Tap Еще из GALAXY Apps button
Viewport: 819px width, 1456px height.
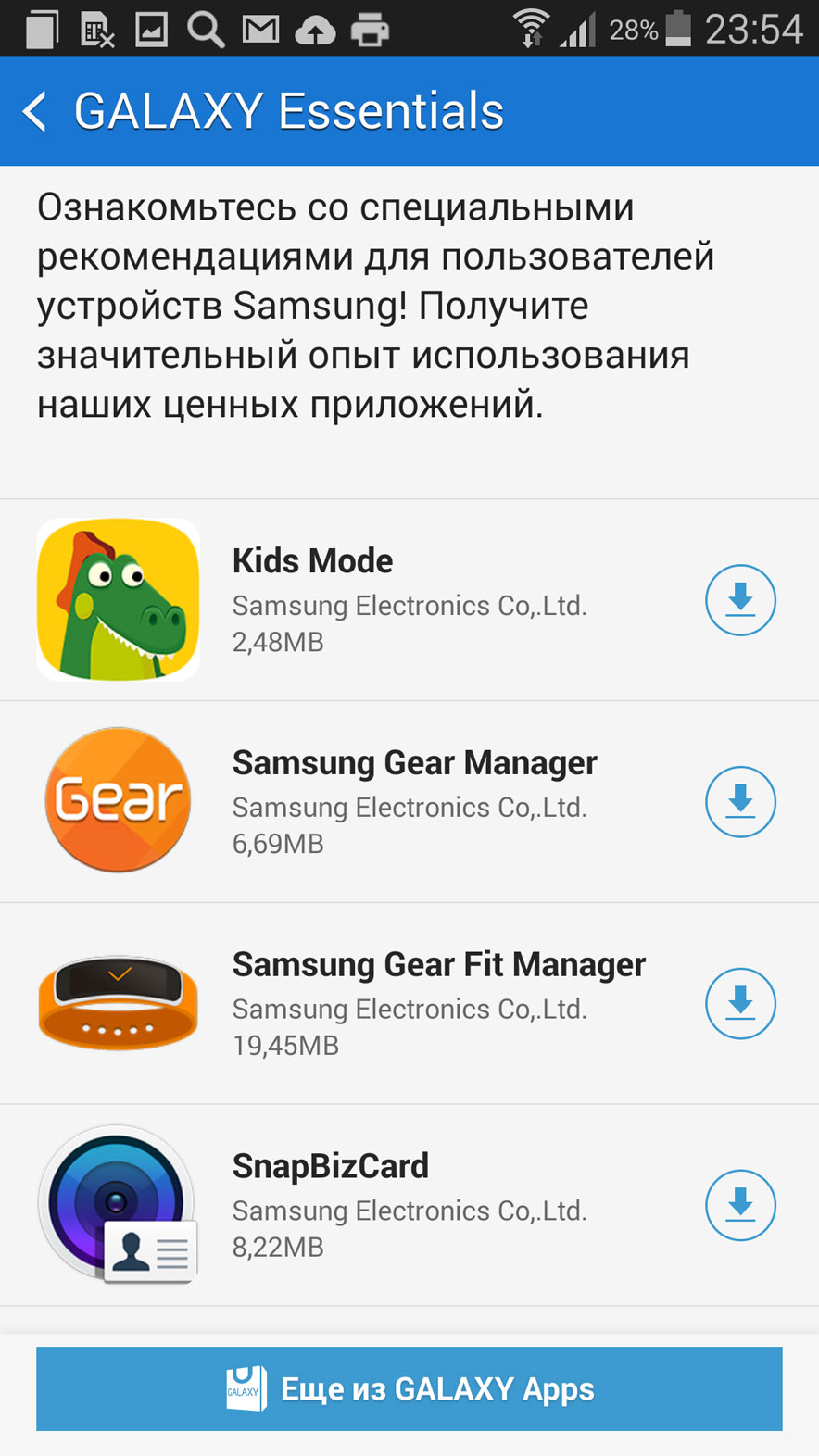pyautogui.click(x=409, y=1388)
